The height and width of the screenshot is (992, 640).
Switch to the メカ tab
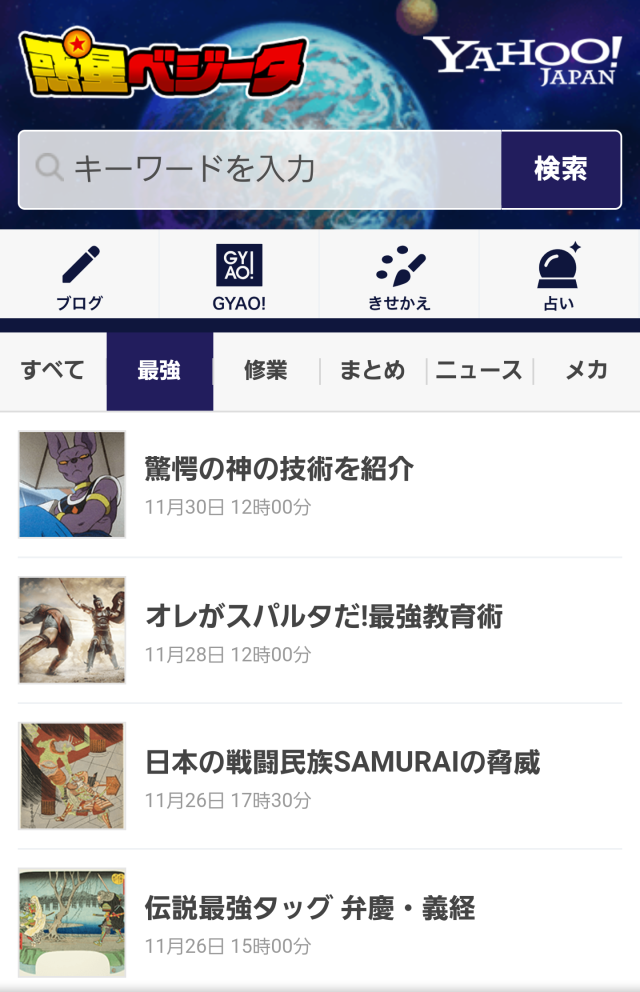[x=586, y=371]
